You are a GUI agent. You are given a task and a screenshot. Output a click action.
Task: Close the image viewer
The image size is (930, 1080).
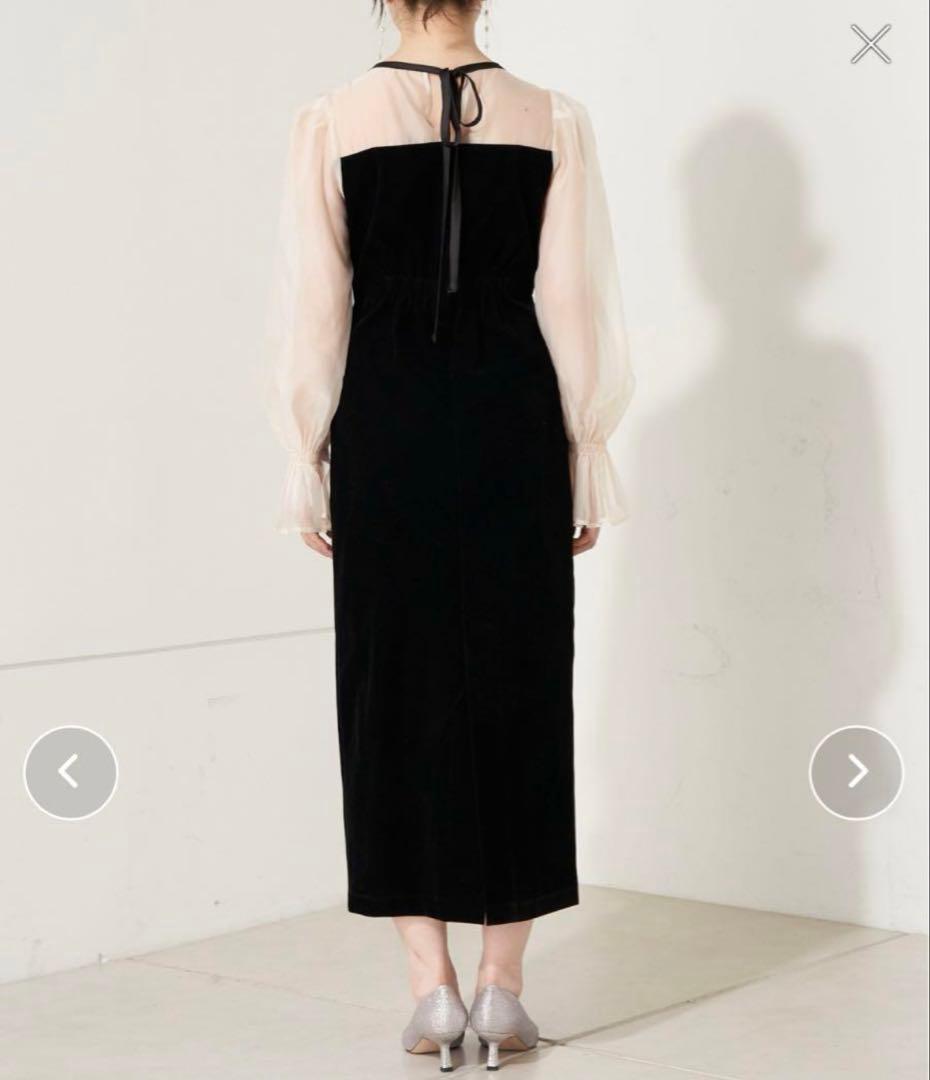[x=870, y=44]
